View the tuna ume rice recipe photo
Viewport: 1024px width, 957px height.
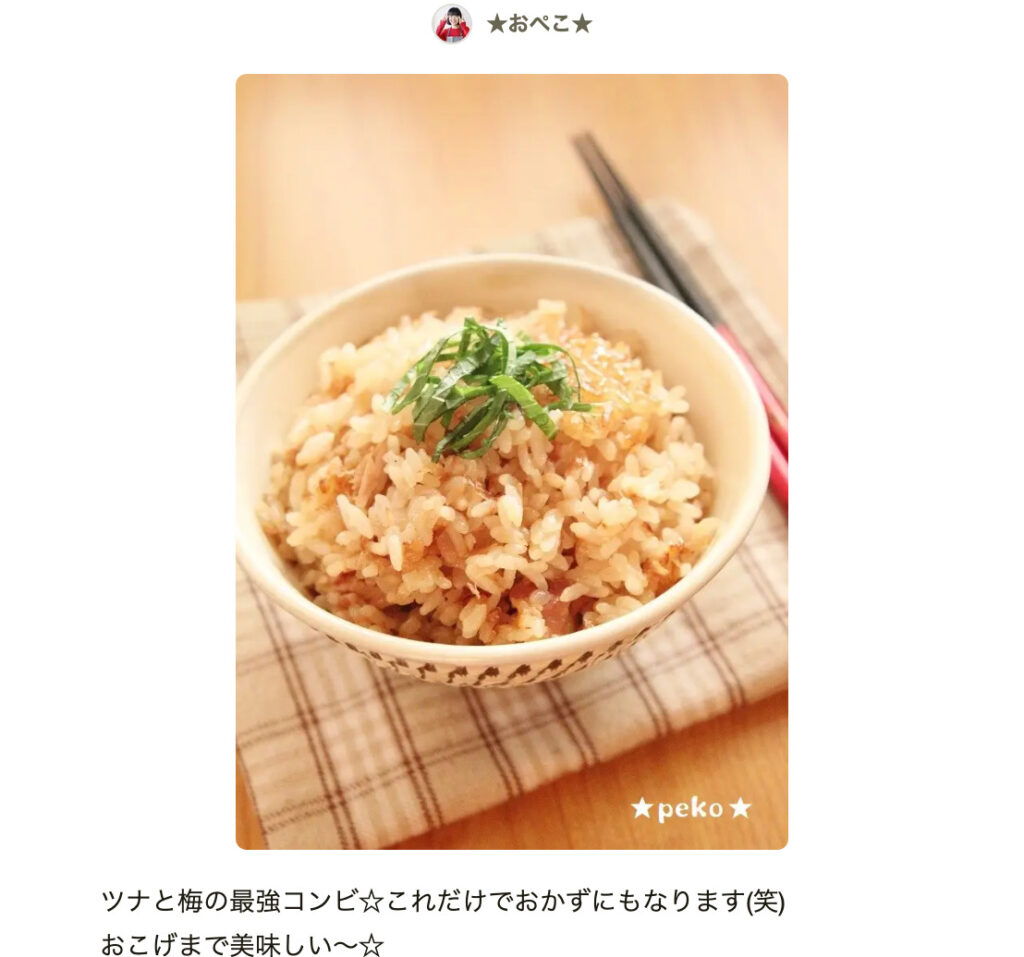511,461
